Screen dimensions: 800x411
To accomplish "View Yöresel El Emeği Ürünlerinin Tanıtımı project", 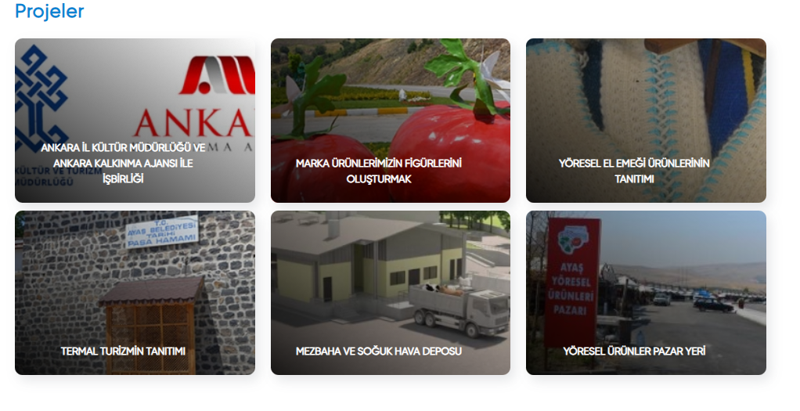I will click(x=646, y=121).
